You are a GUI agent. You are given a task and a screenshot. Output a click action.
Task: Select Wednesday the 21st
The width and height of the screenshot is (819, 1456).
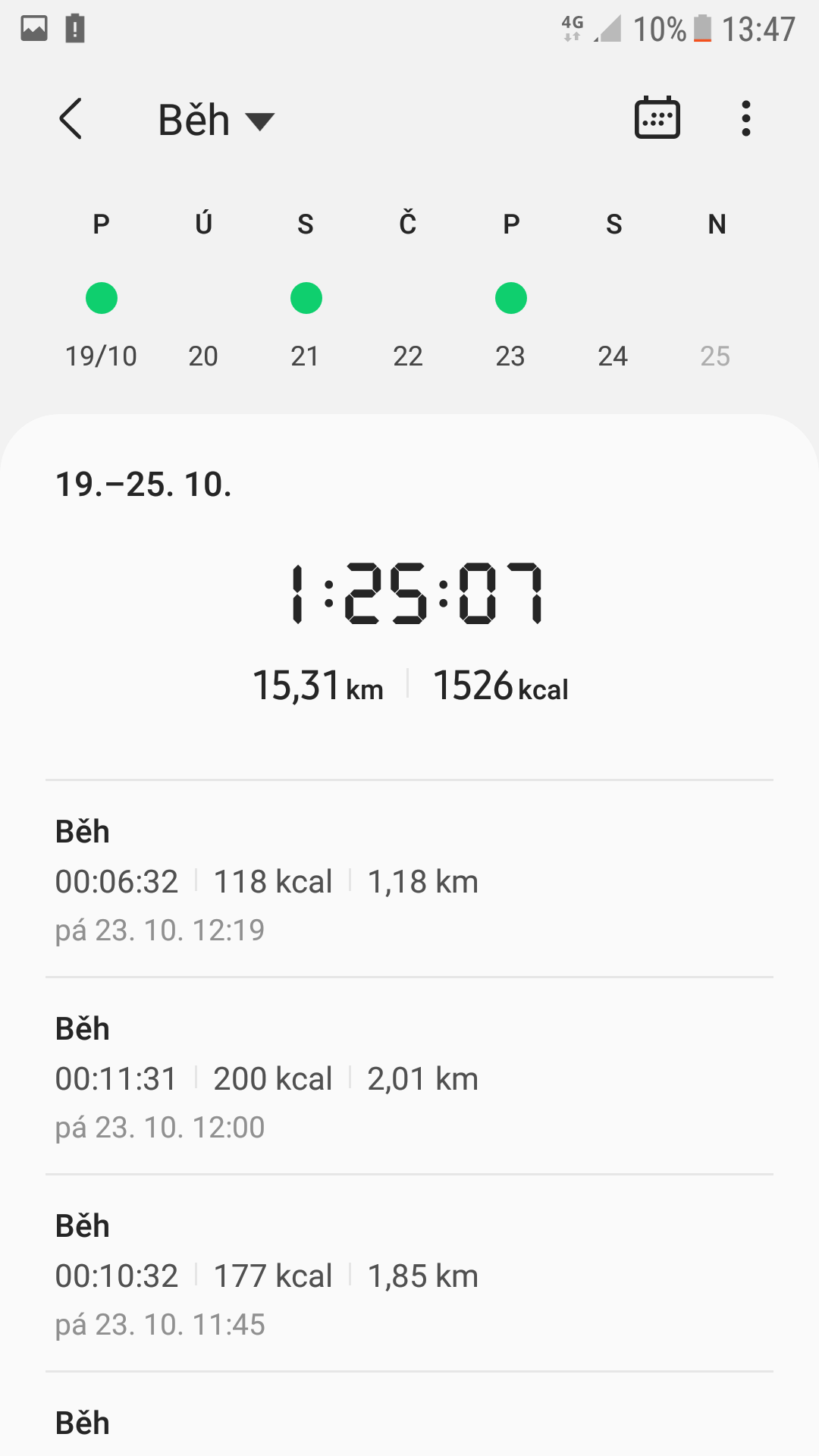[306, 290]
